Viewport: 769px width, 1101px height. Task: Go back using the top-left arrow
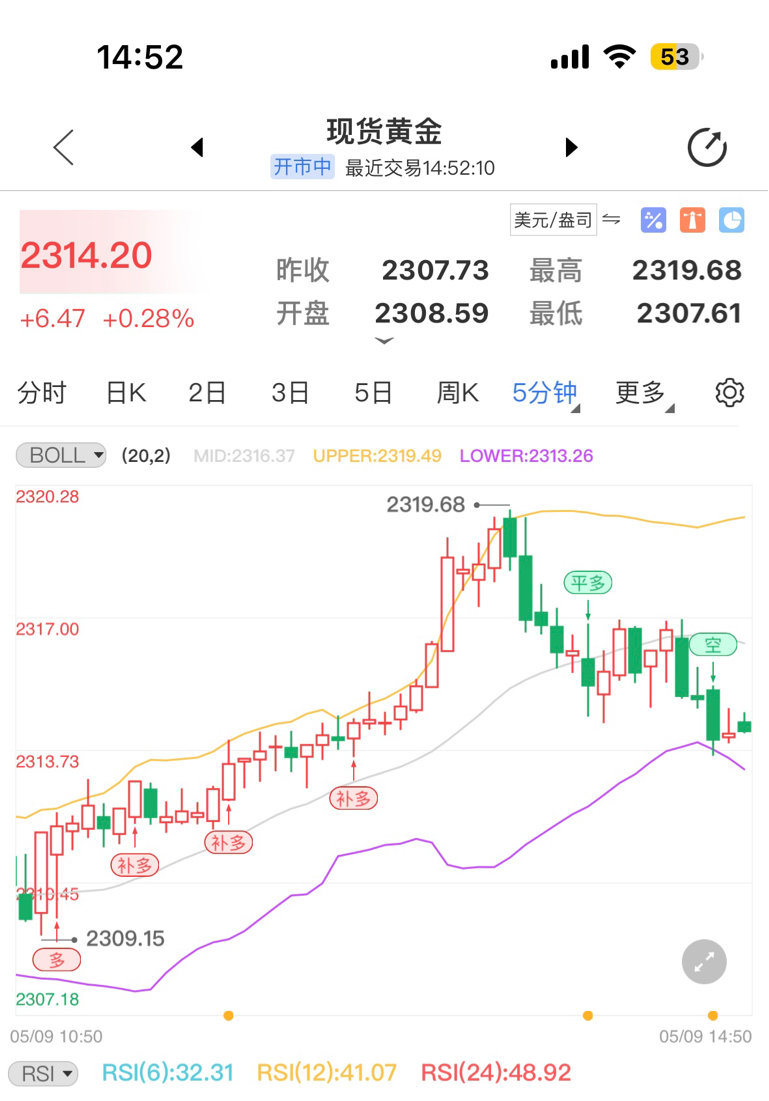(64, 147)
